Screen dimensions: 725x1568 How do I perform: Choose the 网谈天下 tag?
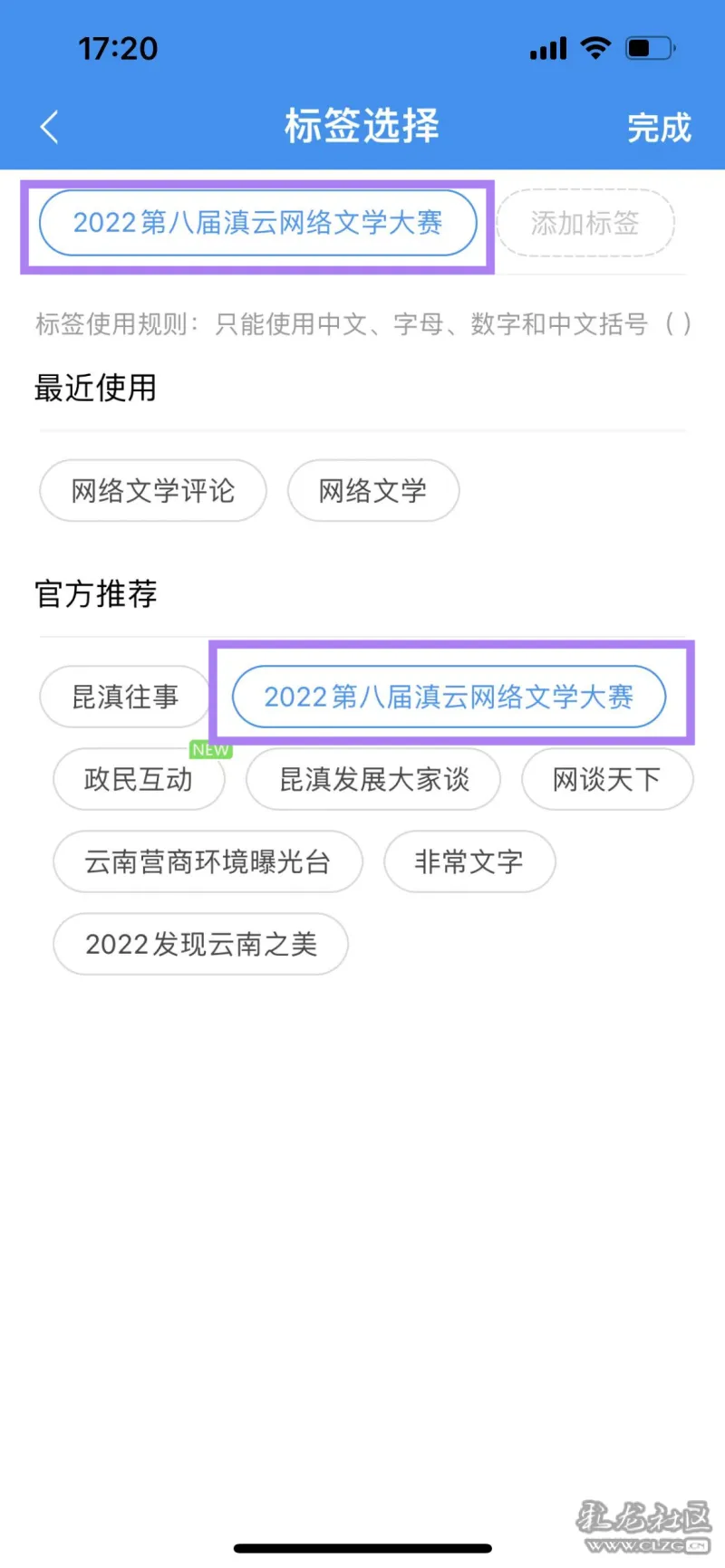tap(607, 779)
